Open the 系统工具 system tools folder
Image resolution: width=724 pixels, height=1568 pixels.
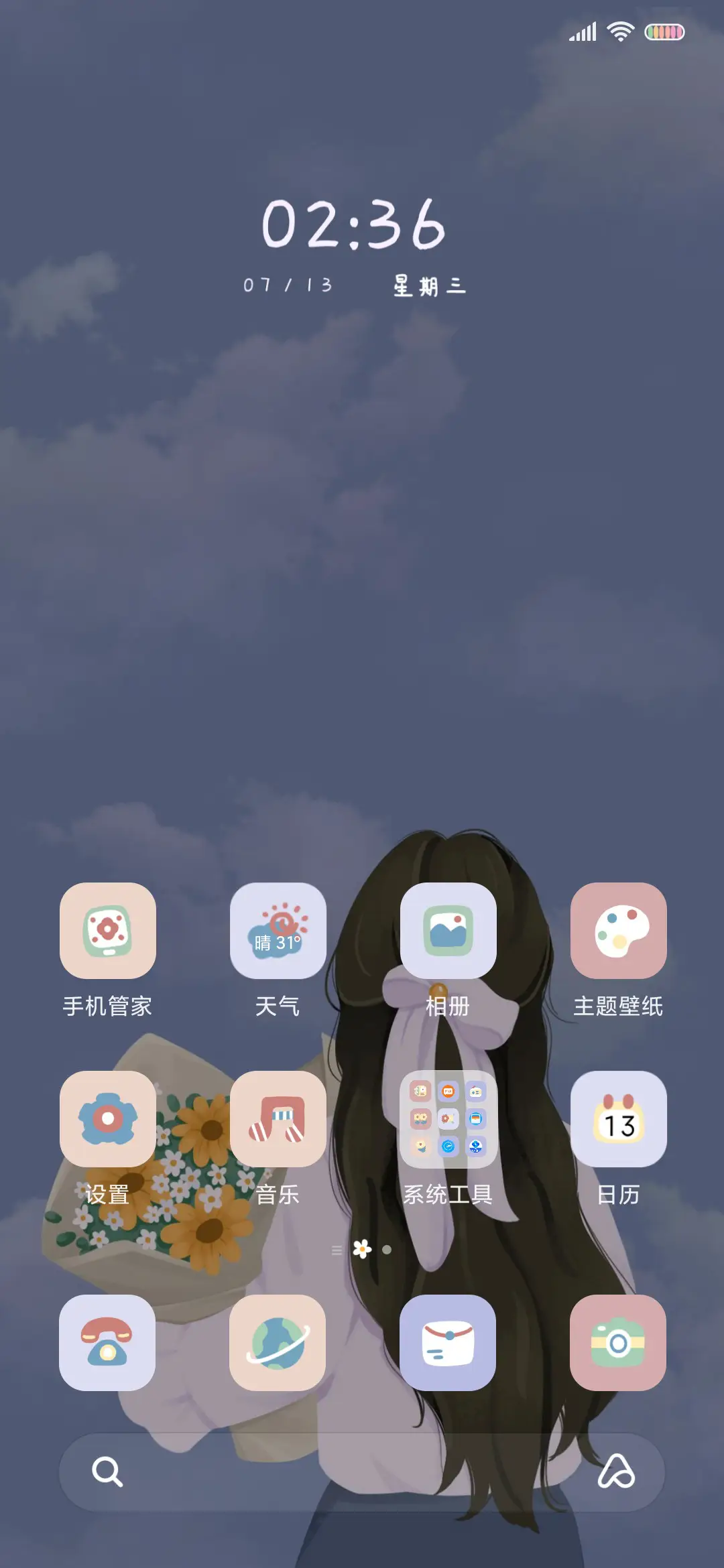point(448,1119)
